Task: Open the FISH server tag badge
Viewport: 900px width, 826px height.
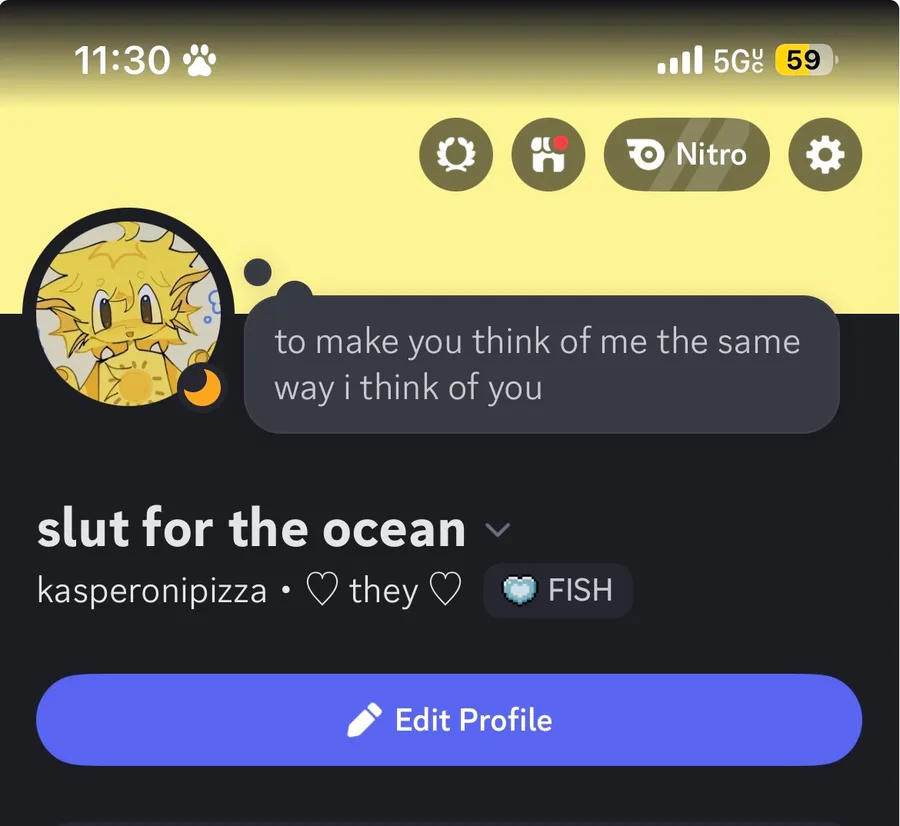Action: [x=558, y=590]
